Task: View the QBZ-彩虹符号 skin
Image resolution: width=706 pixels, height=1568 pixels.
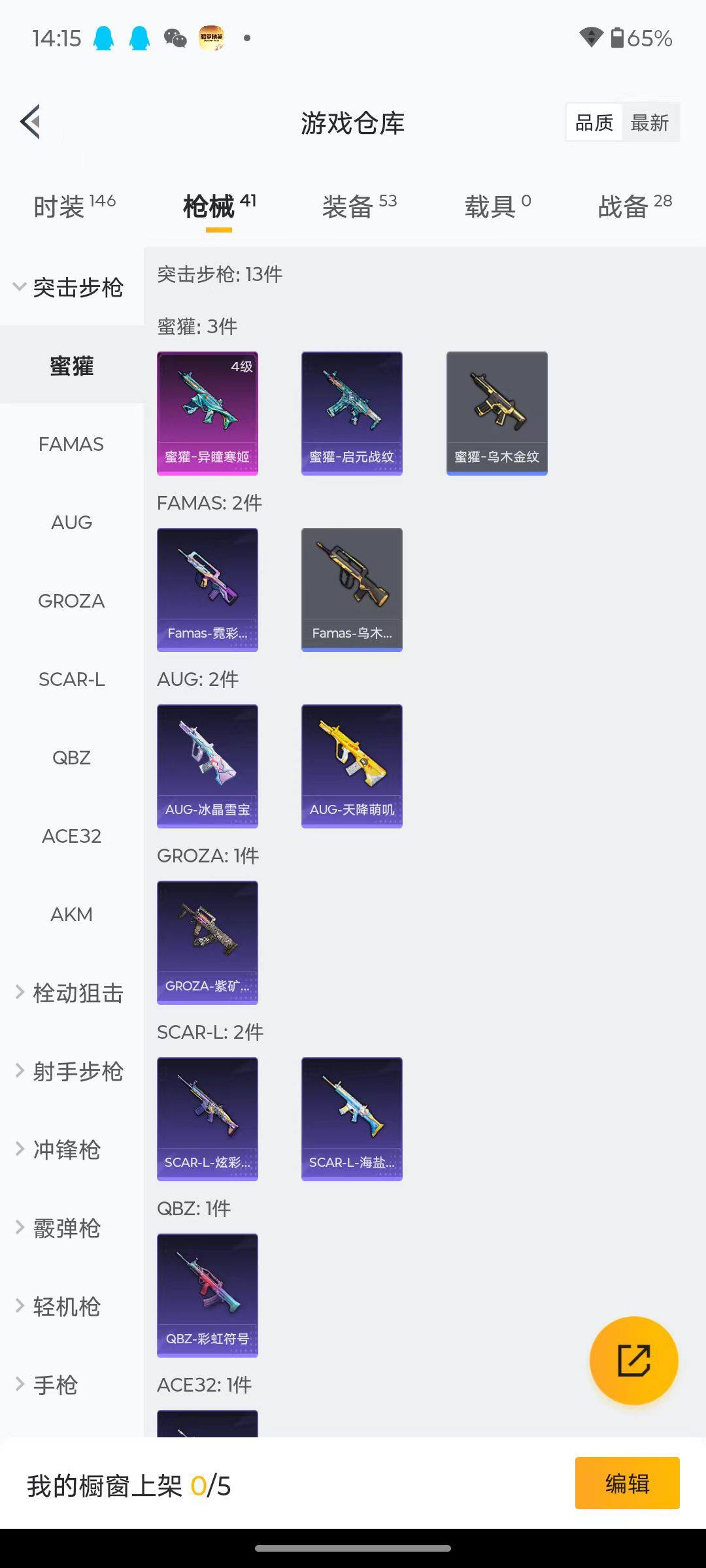Action: 207,1295
